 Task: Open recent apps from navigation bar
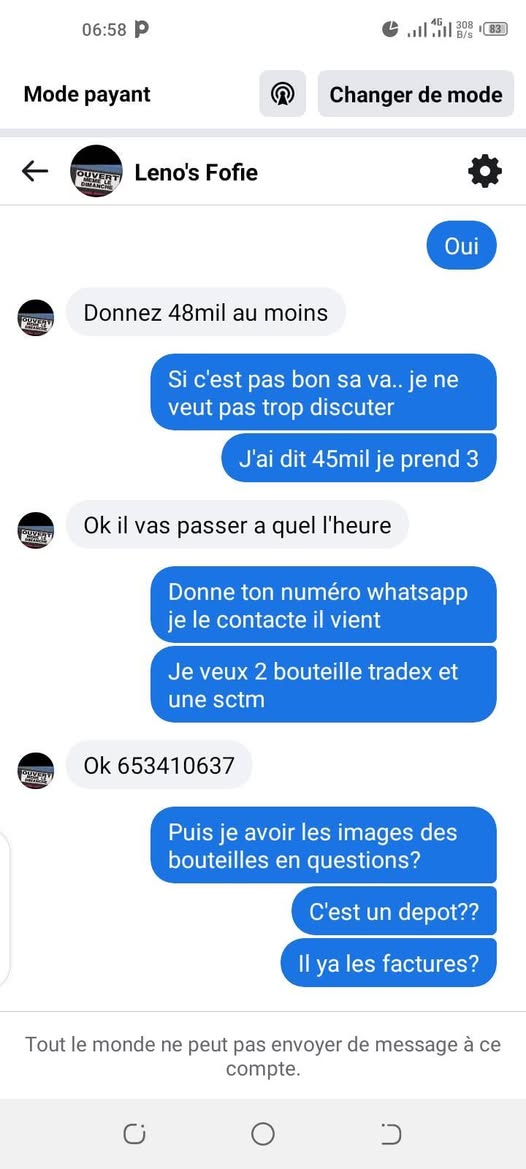(x=134, y=1134)
